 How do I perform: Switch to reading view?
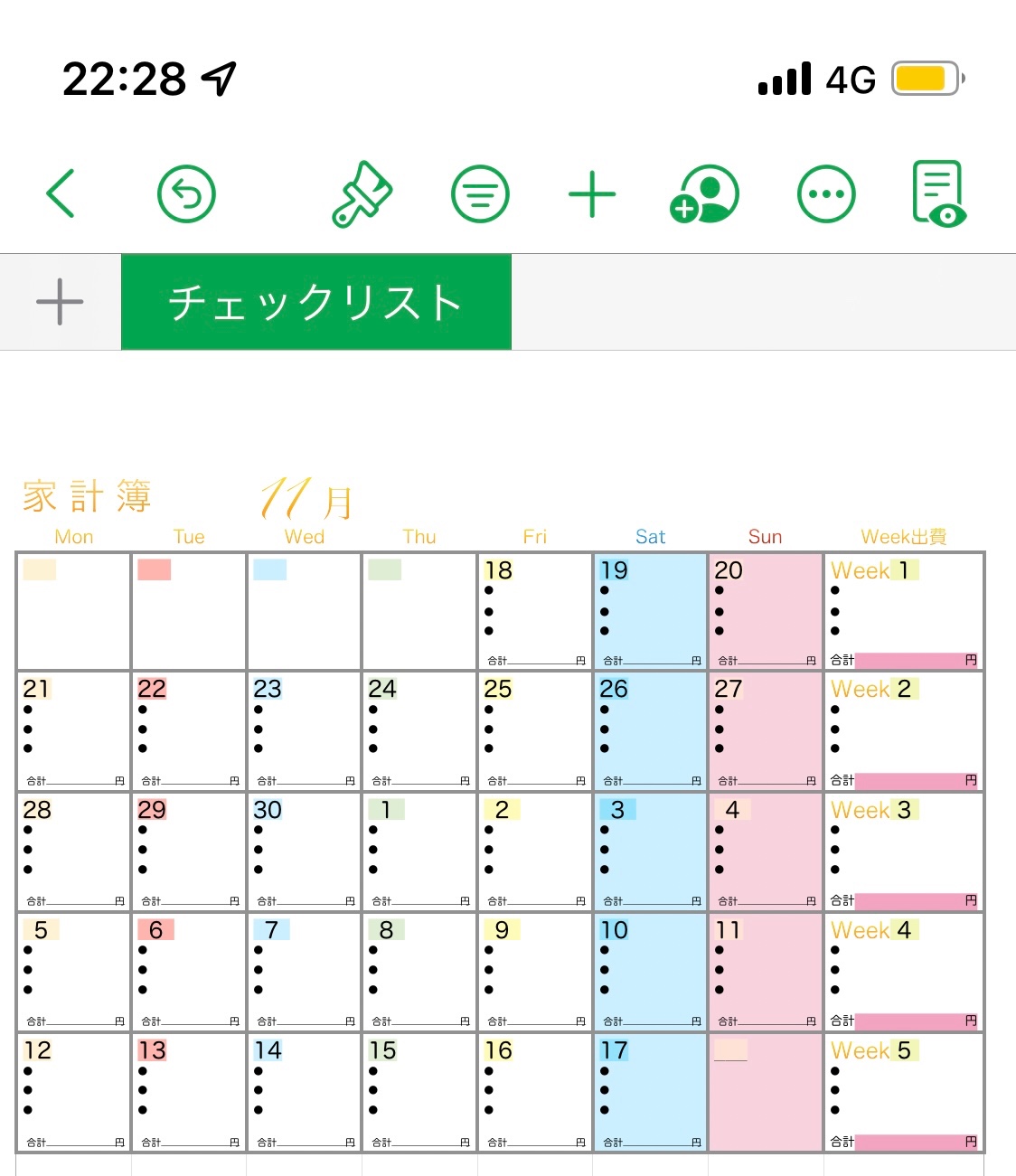[x=939, y=193]
